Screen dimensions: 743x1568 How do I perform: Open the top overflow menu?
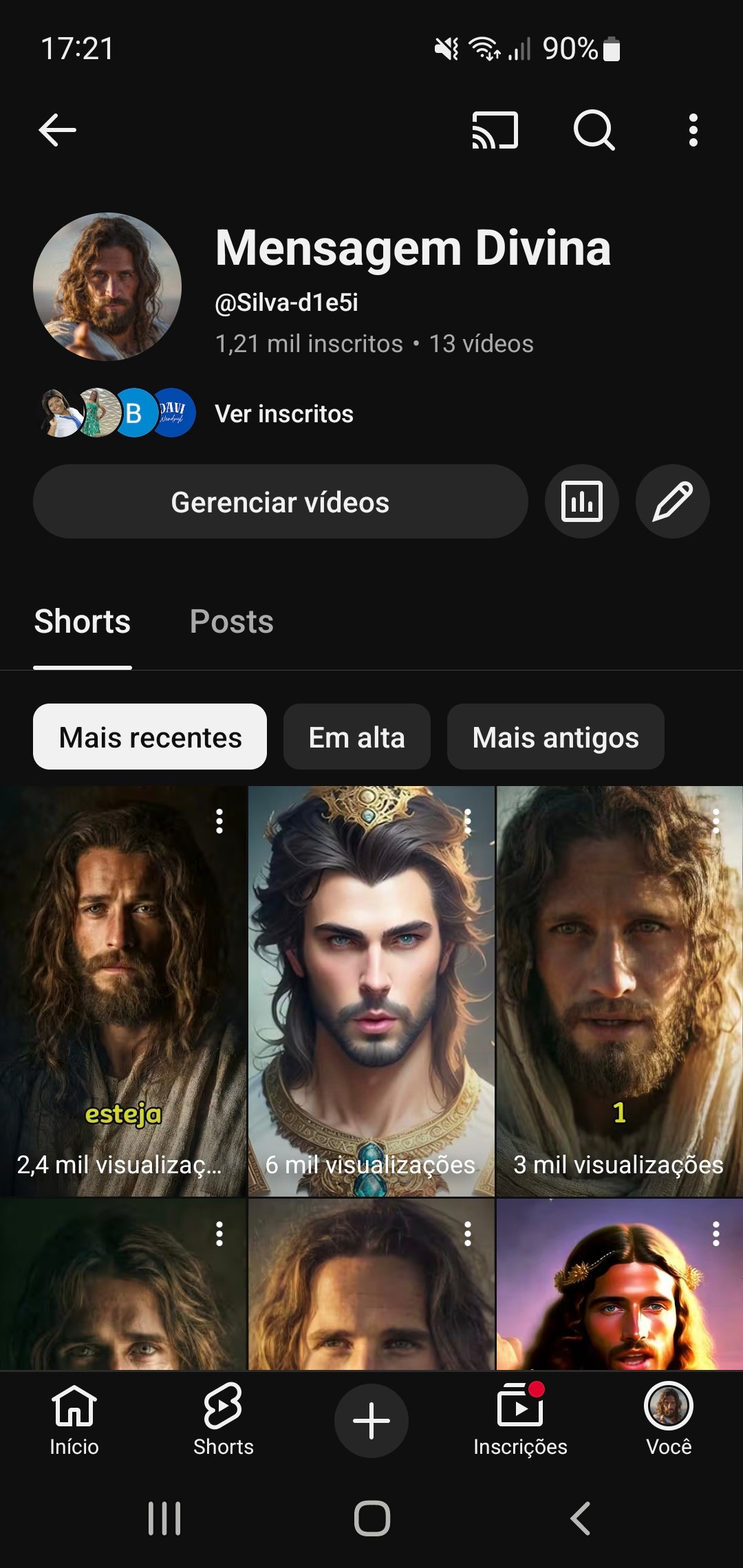point(693,130)
